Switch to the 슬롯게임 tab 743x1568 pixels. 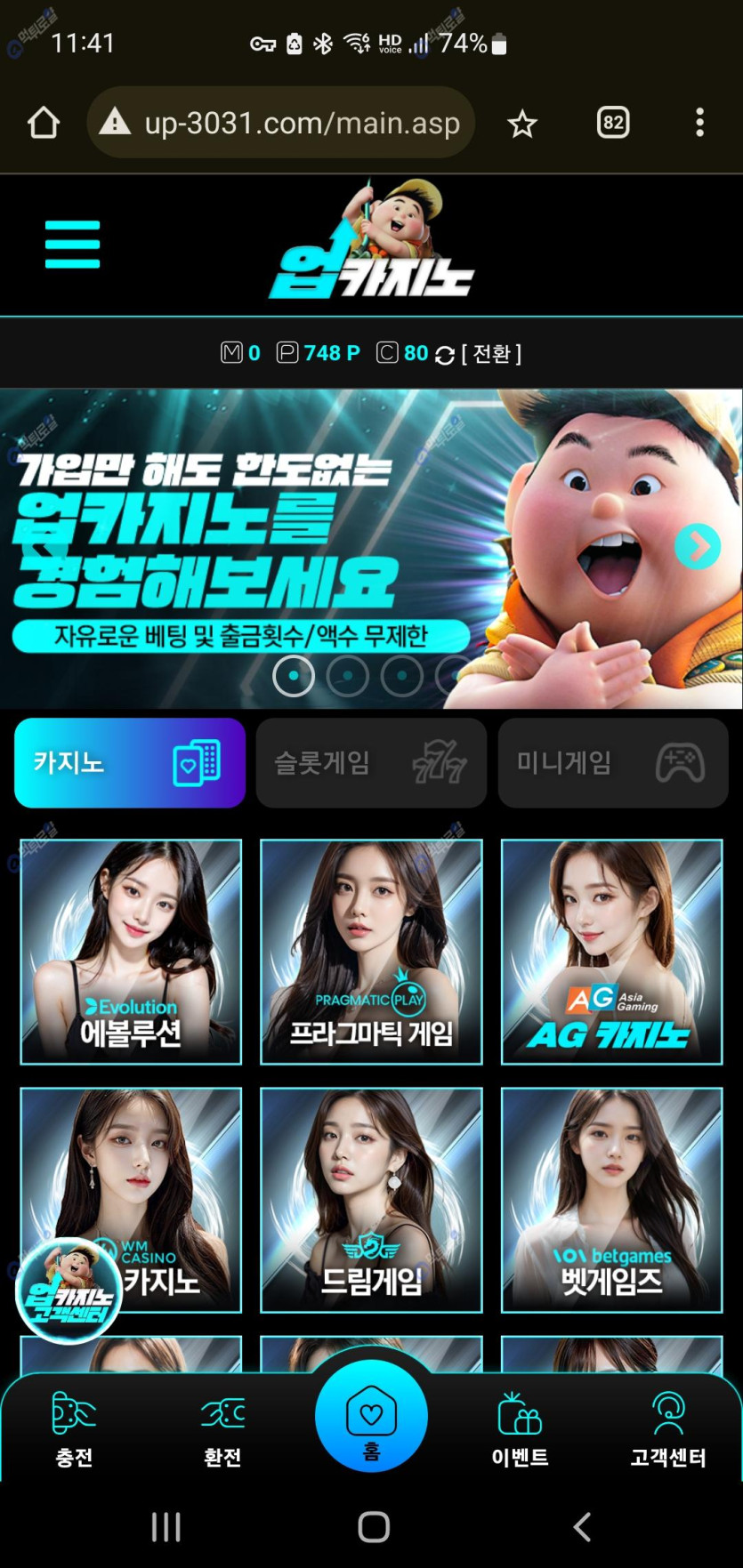(371, 763)
